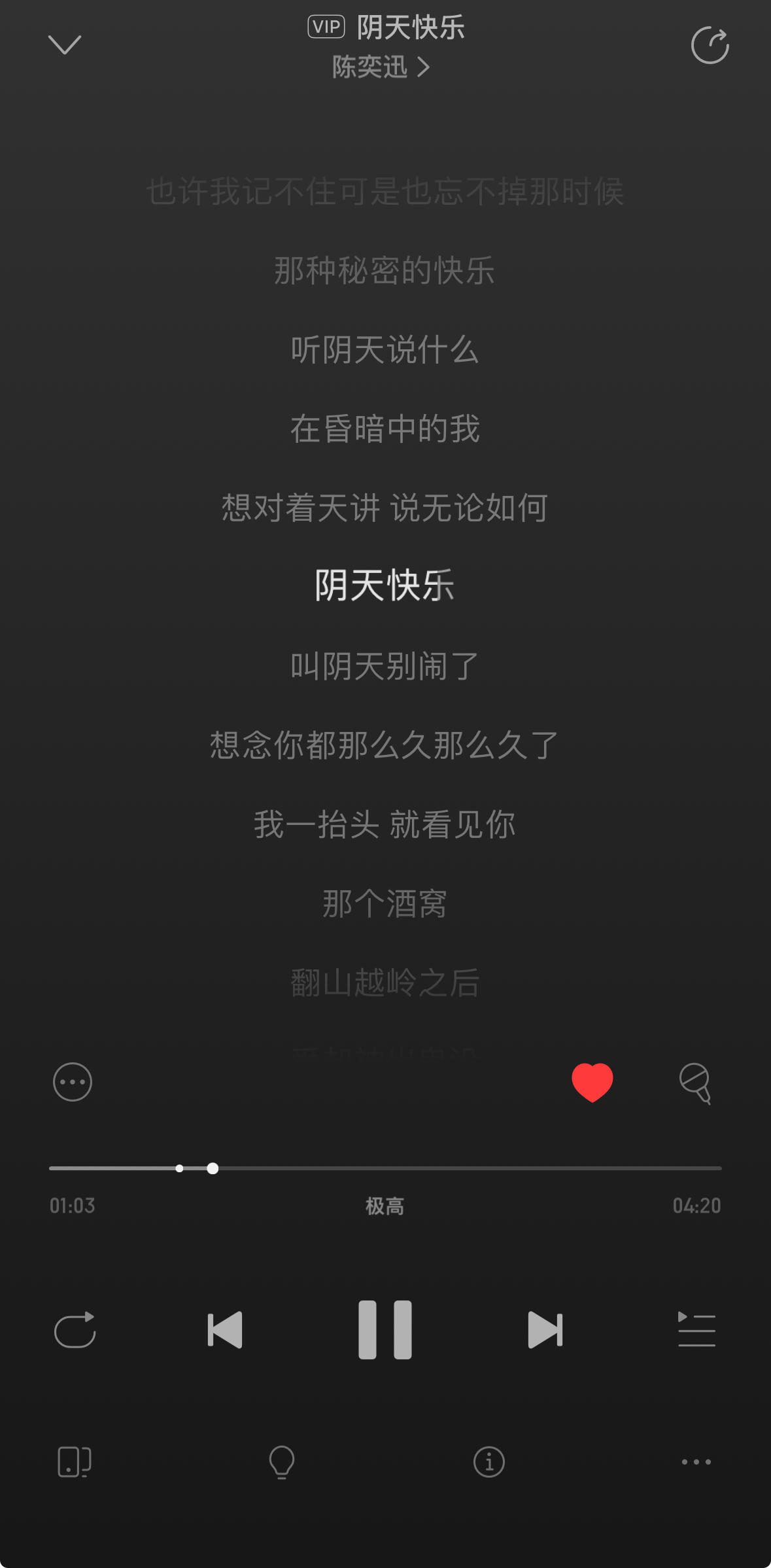Skip to the next track
The height and width of the screenshot is (1568, 771).
point(545,1329)
